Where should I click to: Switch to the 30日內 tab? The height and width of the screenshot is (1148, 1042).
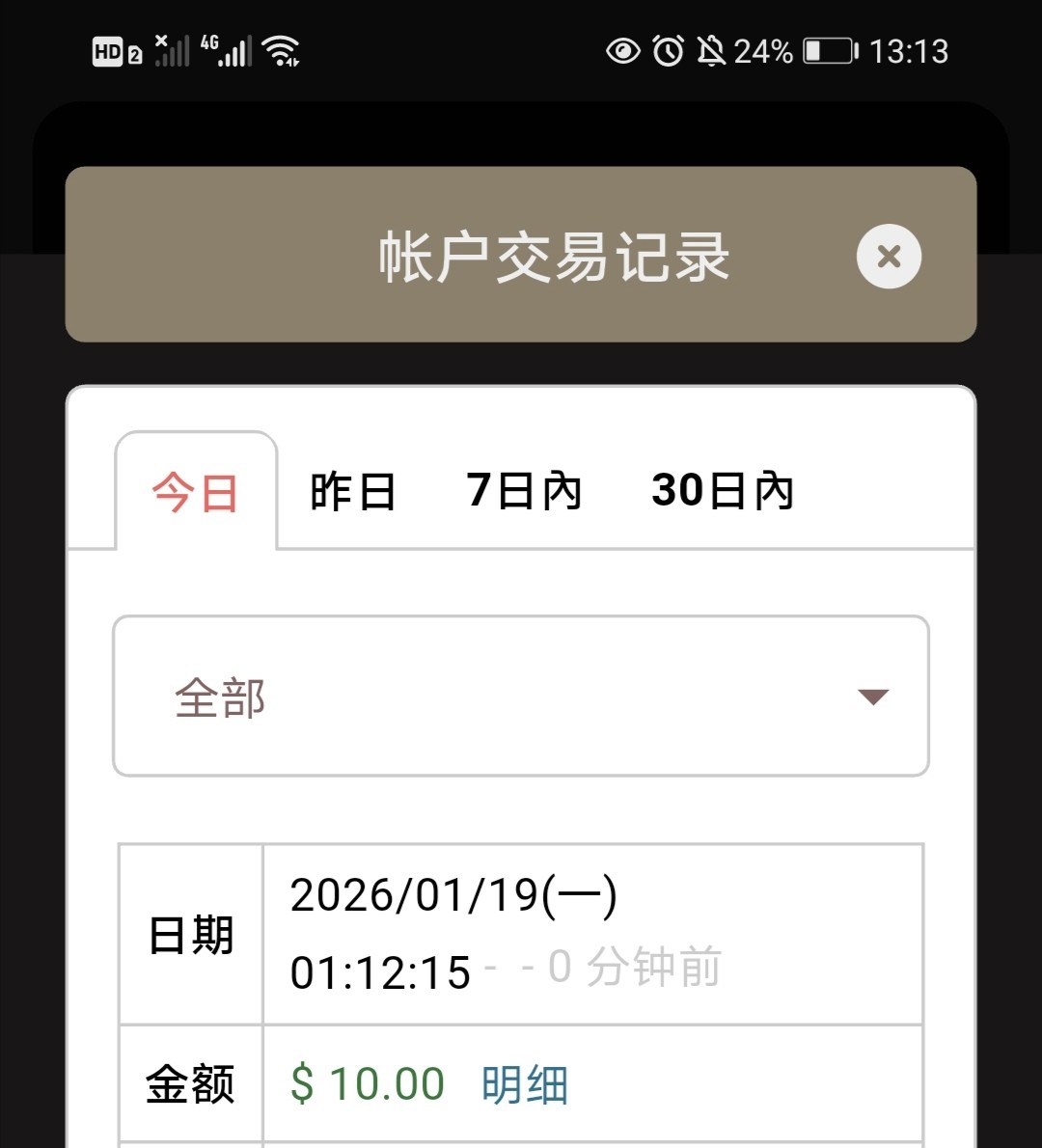(722, 491)
